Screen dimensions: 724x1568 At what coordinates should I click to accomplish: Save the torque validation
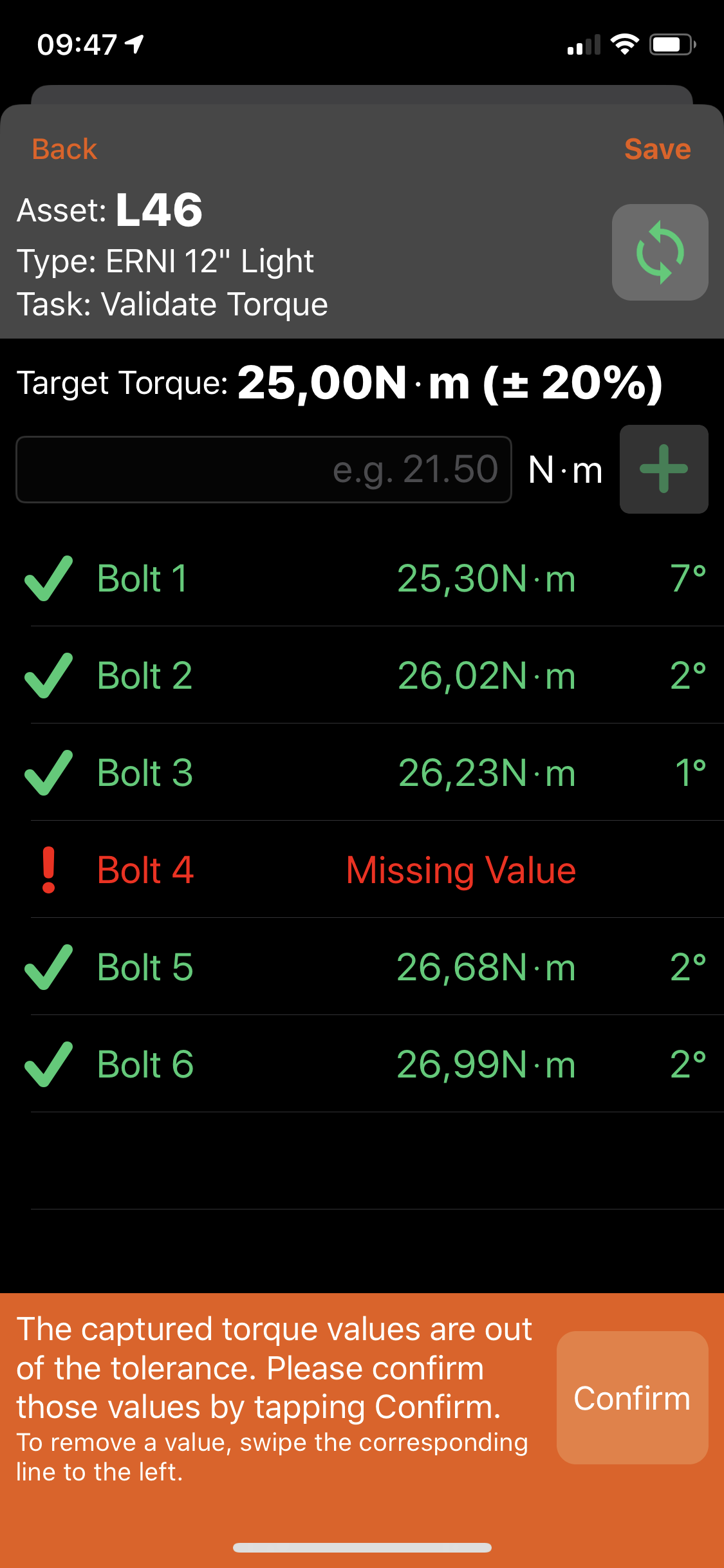[657, 149]
